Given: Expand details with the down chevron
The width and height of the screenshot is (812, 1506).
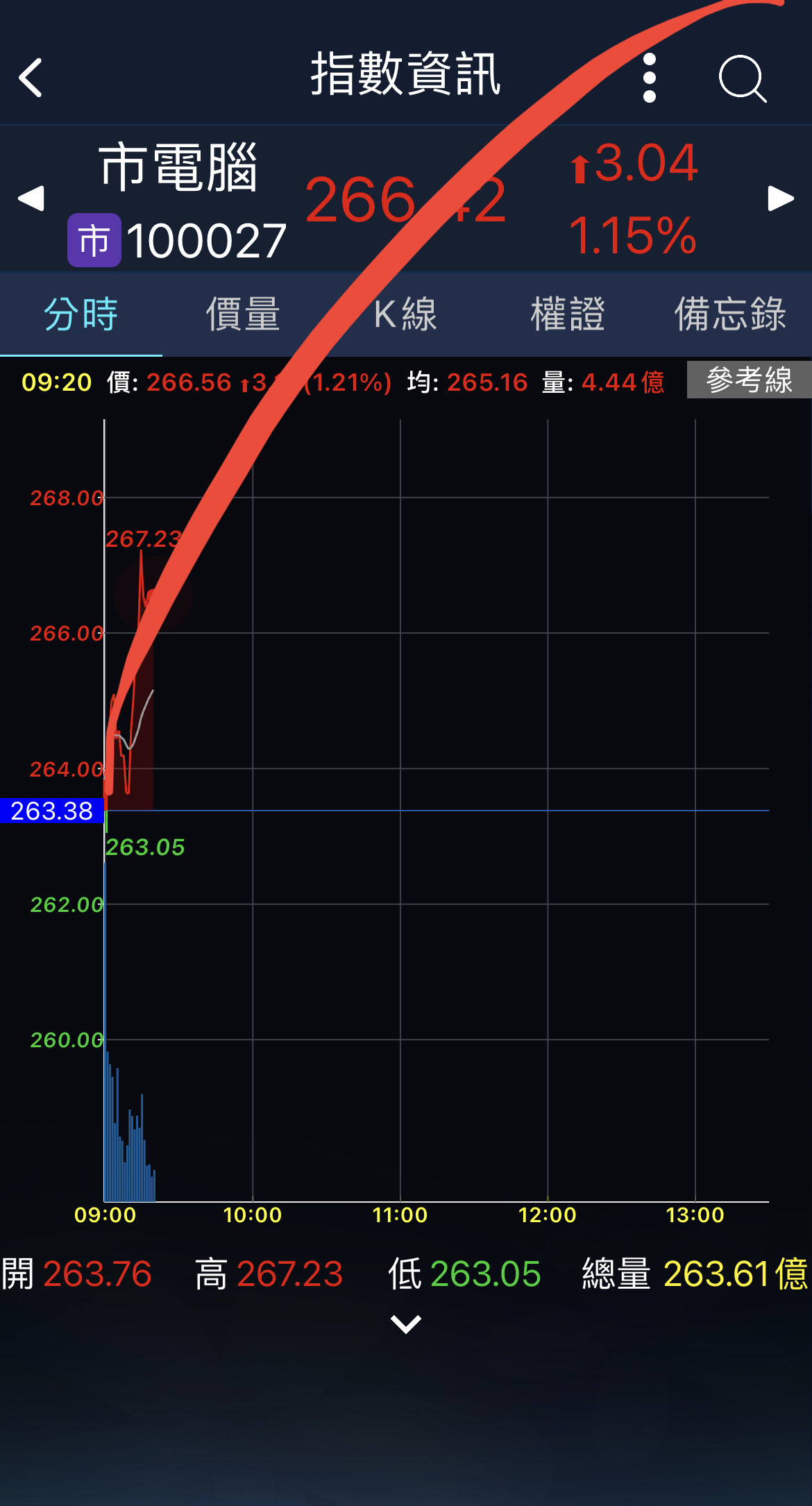Looking at the screenshot, I should (x=406, y=1323).
